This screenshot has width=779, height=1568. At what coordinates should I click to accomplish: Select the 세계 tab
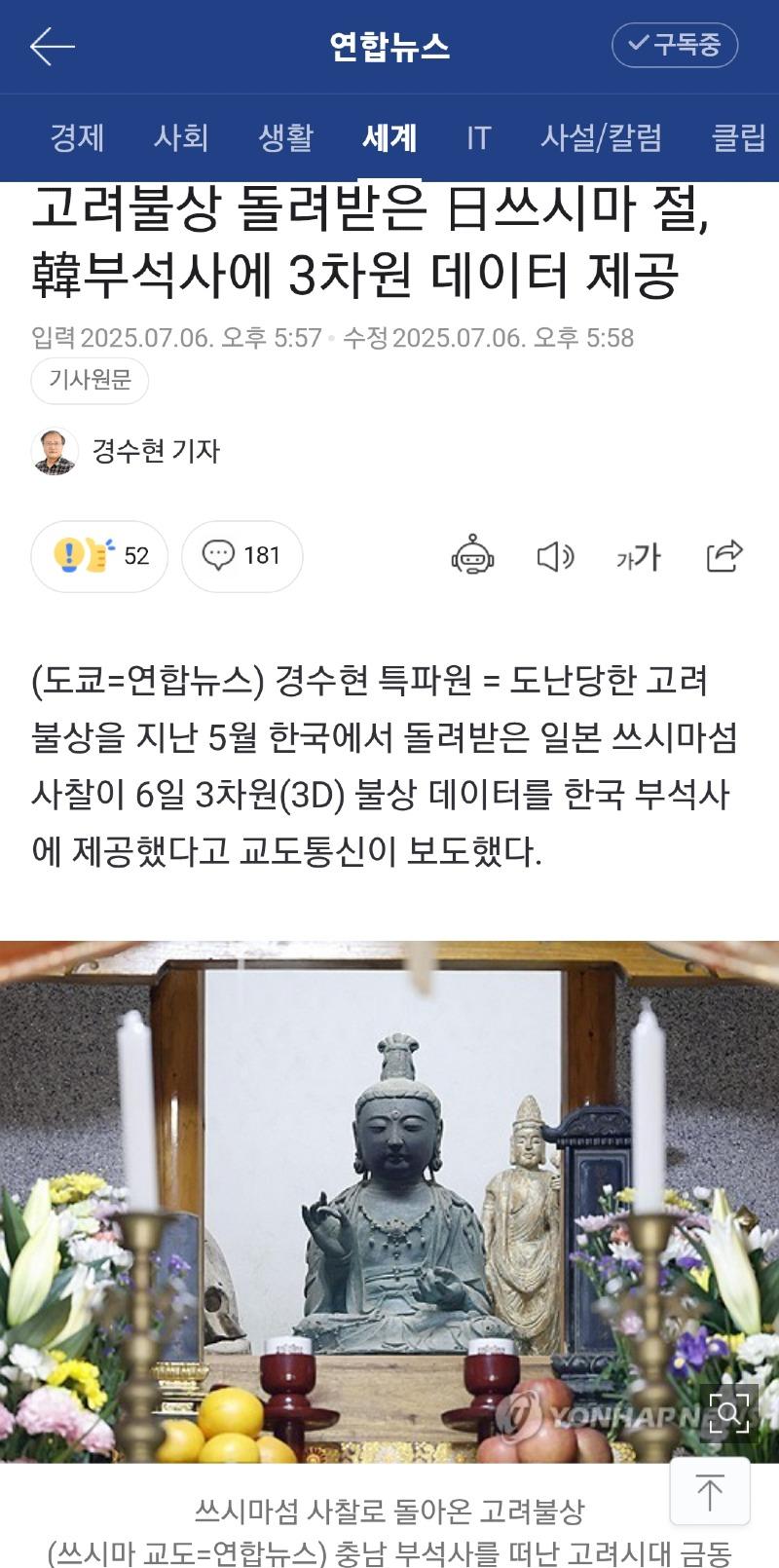pyautogui.click(x=389, y=137)
